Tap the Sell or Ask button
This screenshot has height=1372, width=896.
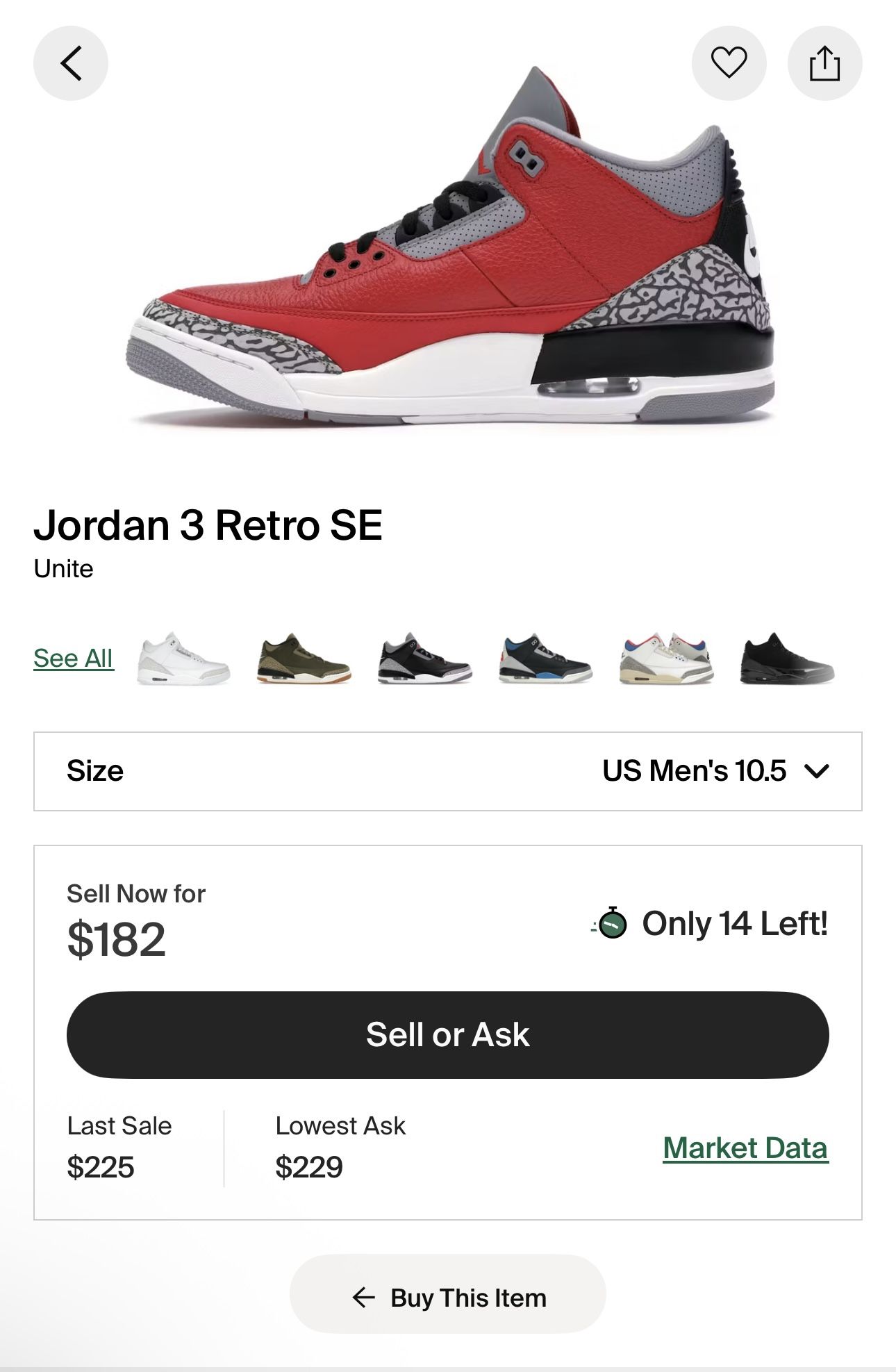[448, 1034]
